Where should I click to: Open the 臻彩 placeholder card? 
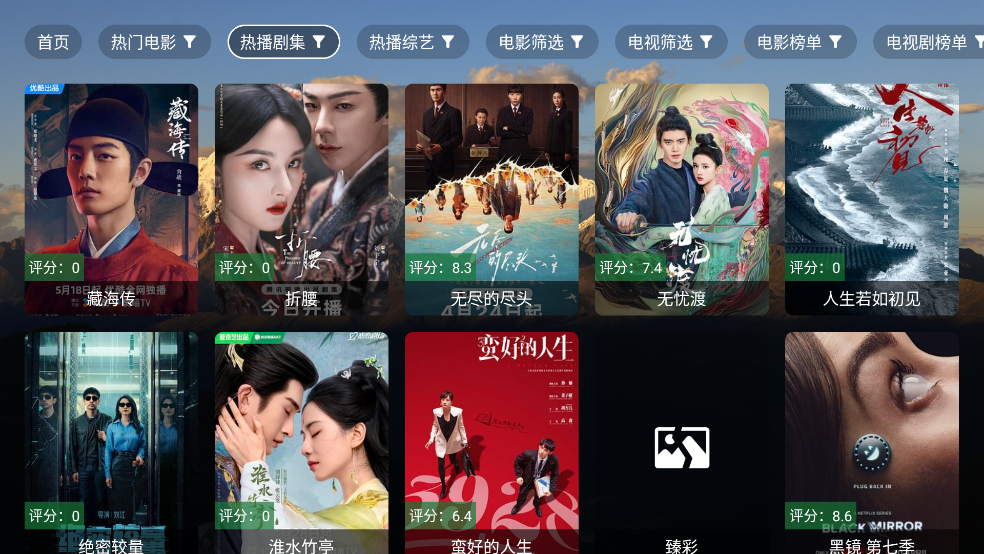pyautogui.click(x=681, y=440)
